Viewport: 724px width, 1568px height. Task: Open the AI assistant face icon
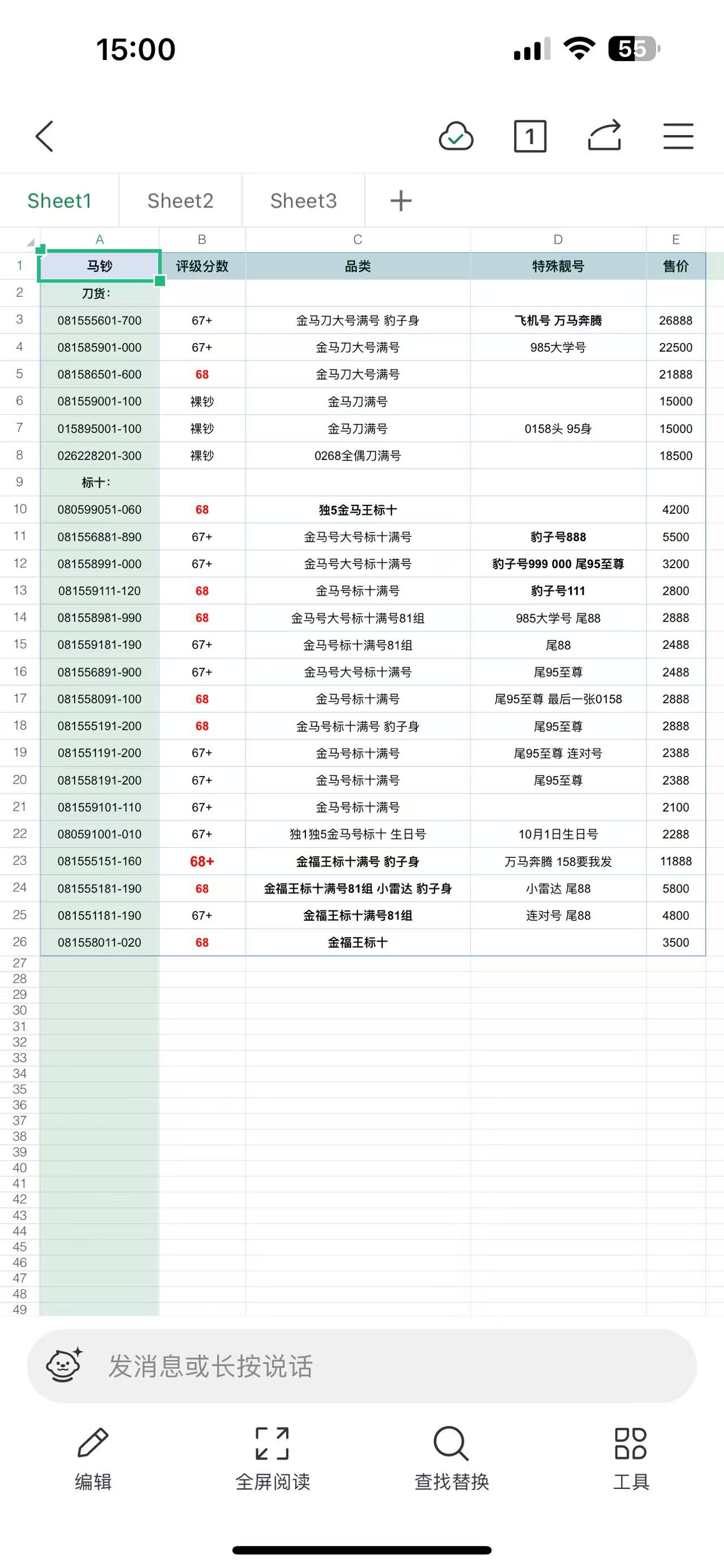(x=64, y=1365)
